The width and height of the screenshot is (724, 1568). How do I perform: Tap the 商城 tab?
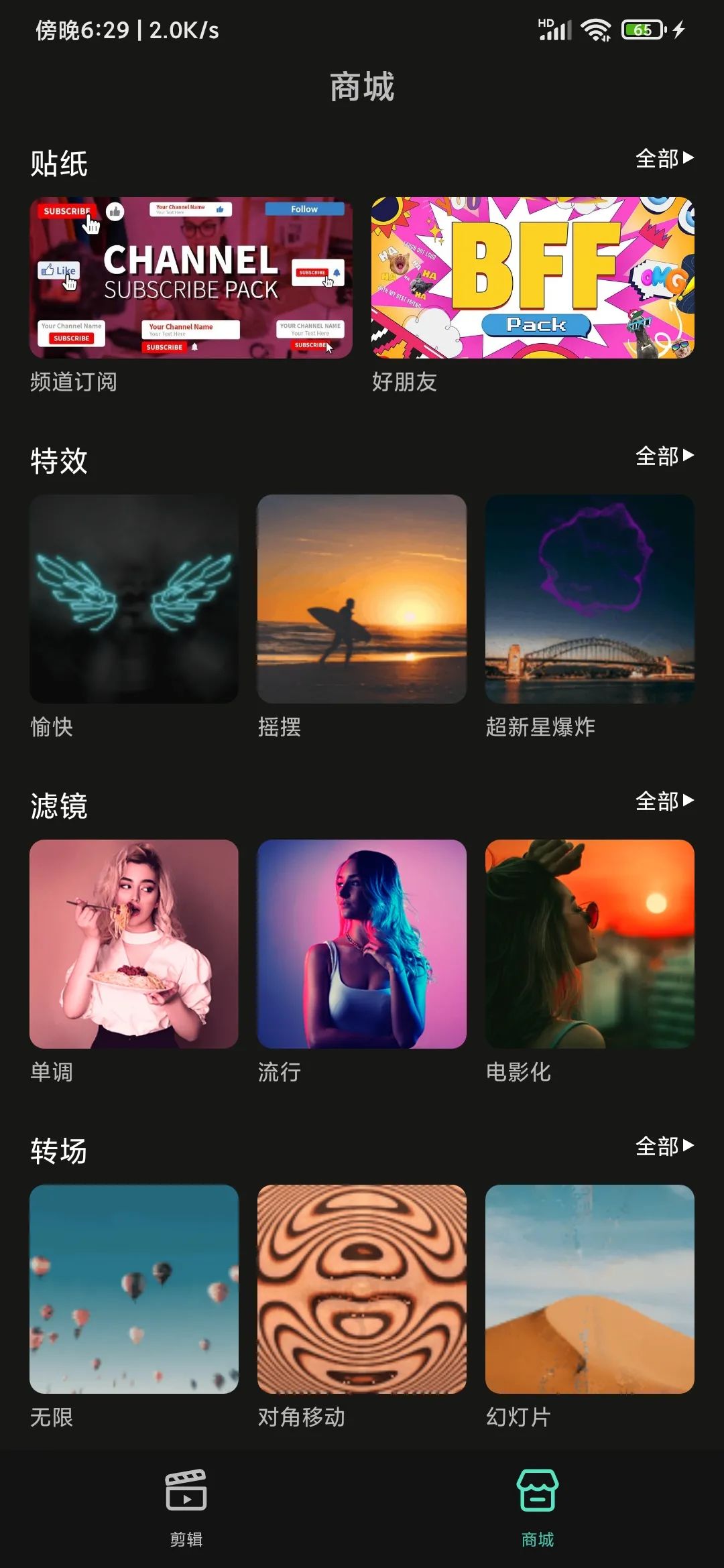pos(538,1504)
